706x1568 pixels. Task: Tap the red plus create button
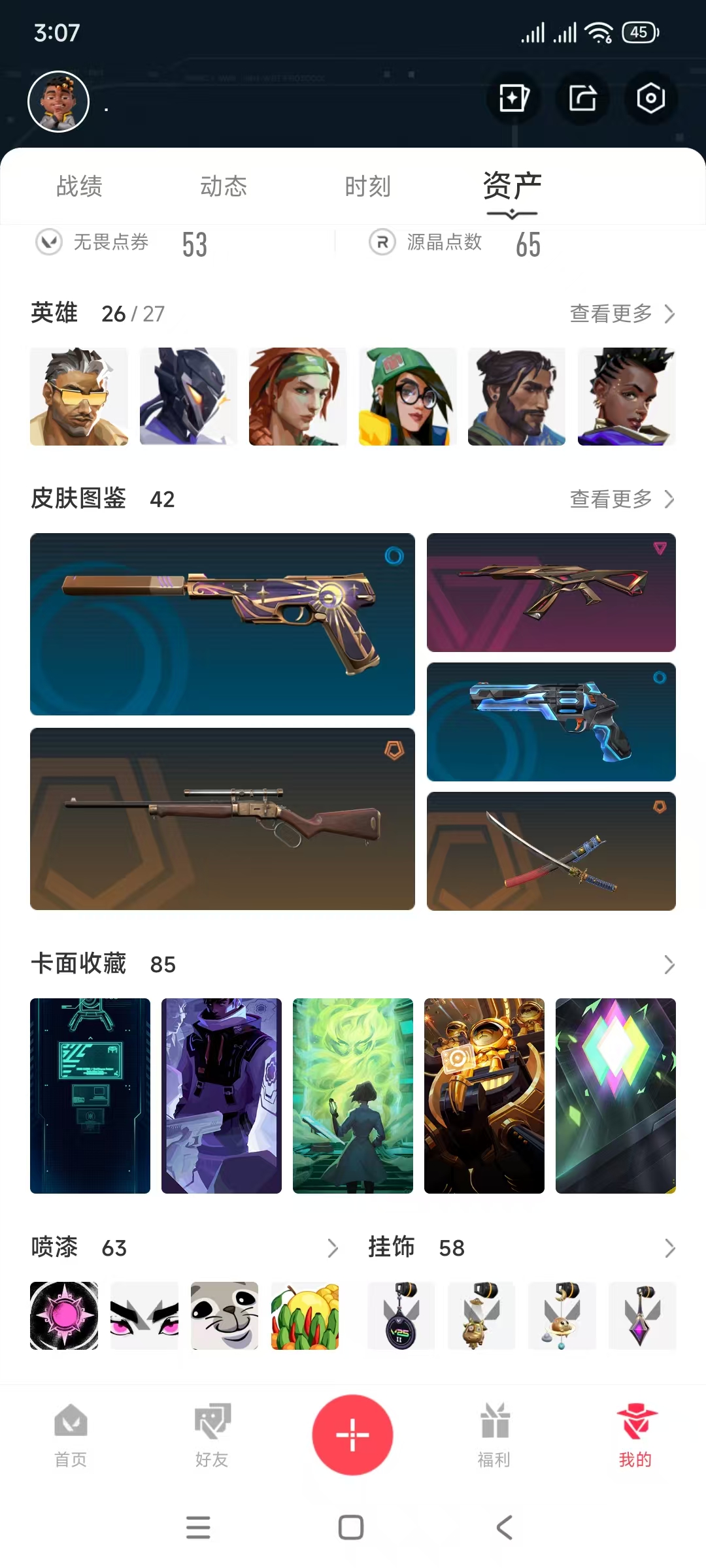[352, 1435]
